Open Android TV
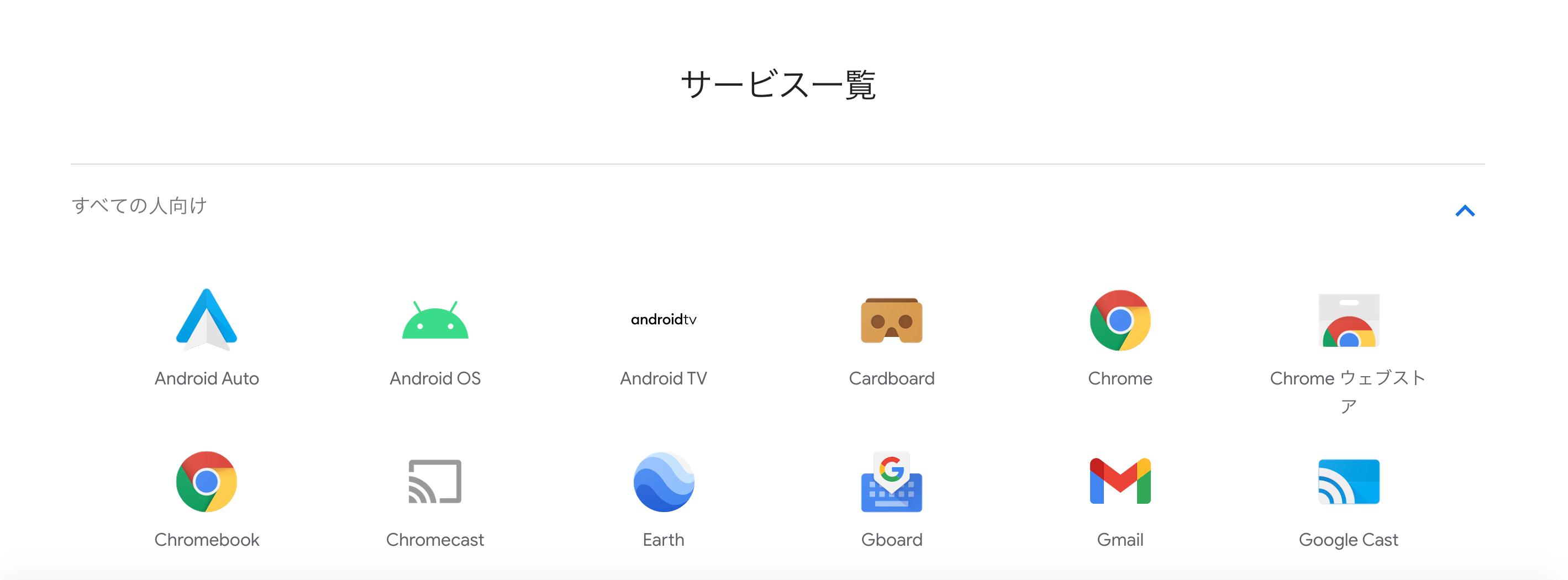Viewport: 1568px width, 580px height. click(x=663, y=336)
